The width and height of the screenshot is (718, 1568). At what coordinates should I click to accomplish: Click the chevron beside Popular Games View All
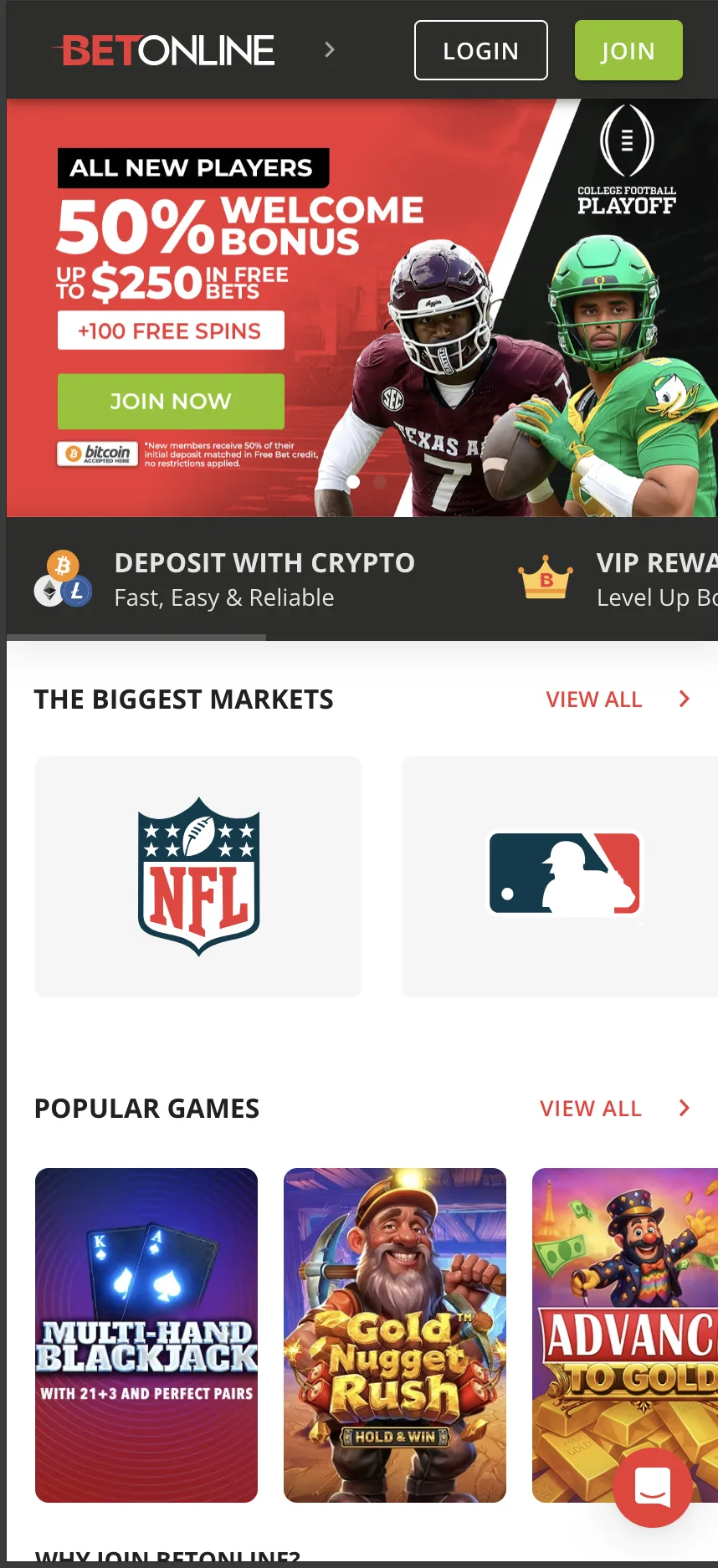coord(684,1108)
